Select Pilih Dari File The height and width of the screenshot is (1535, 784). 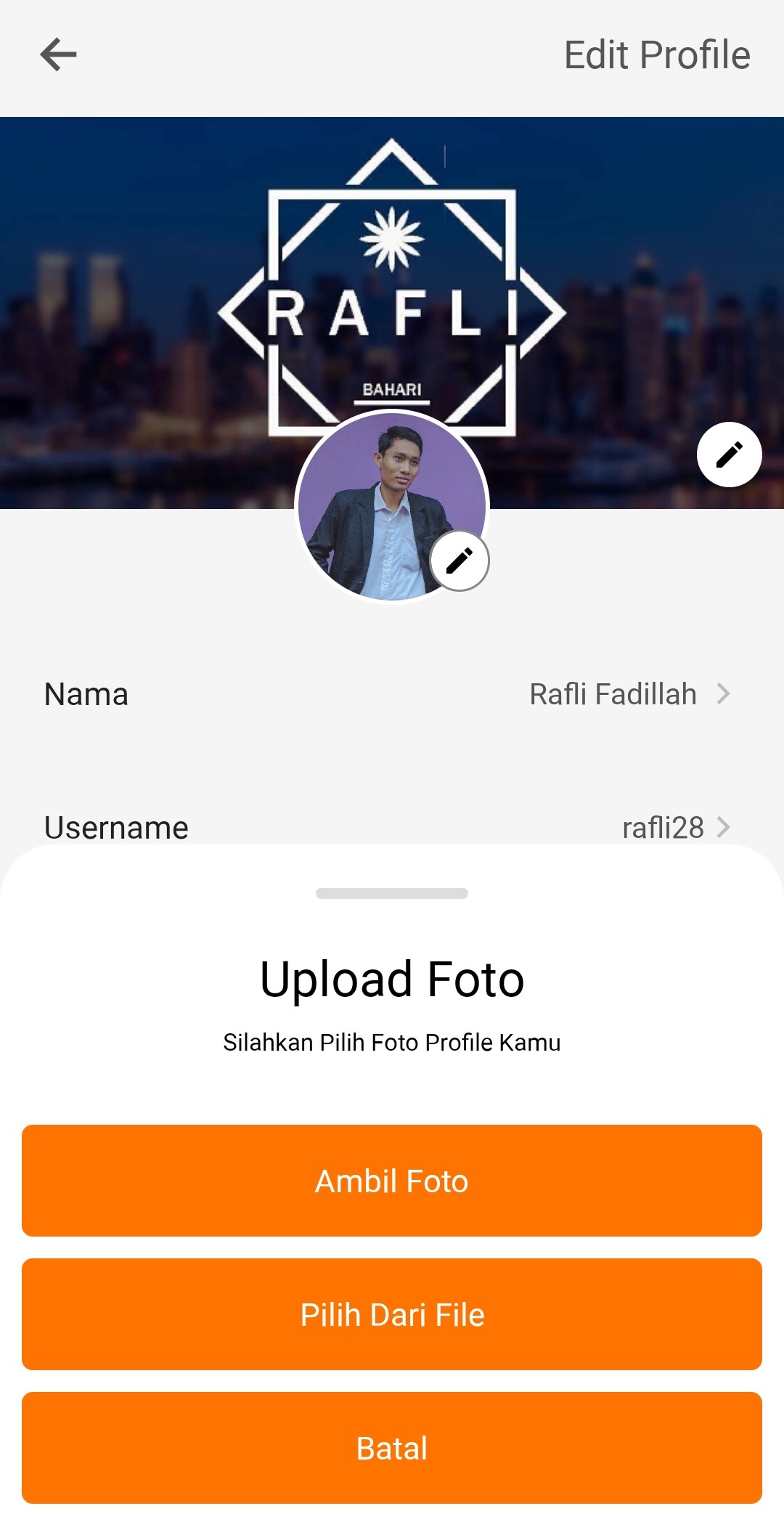(x=392, y=1314)
